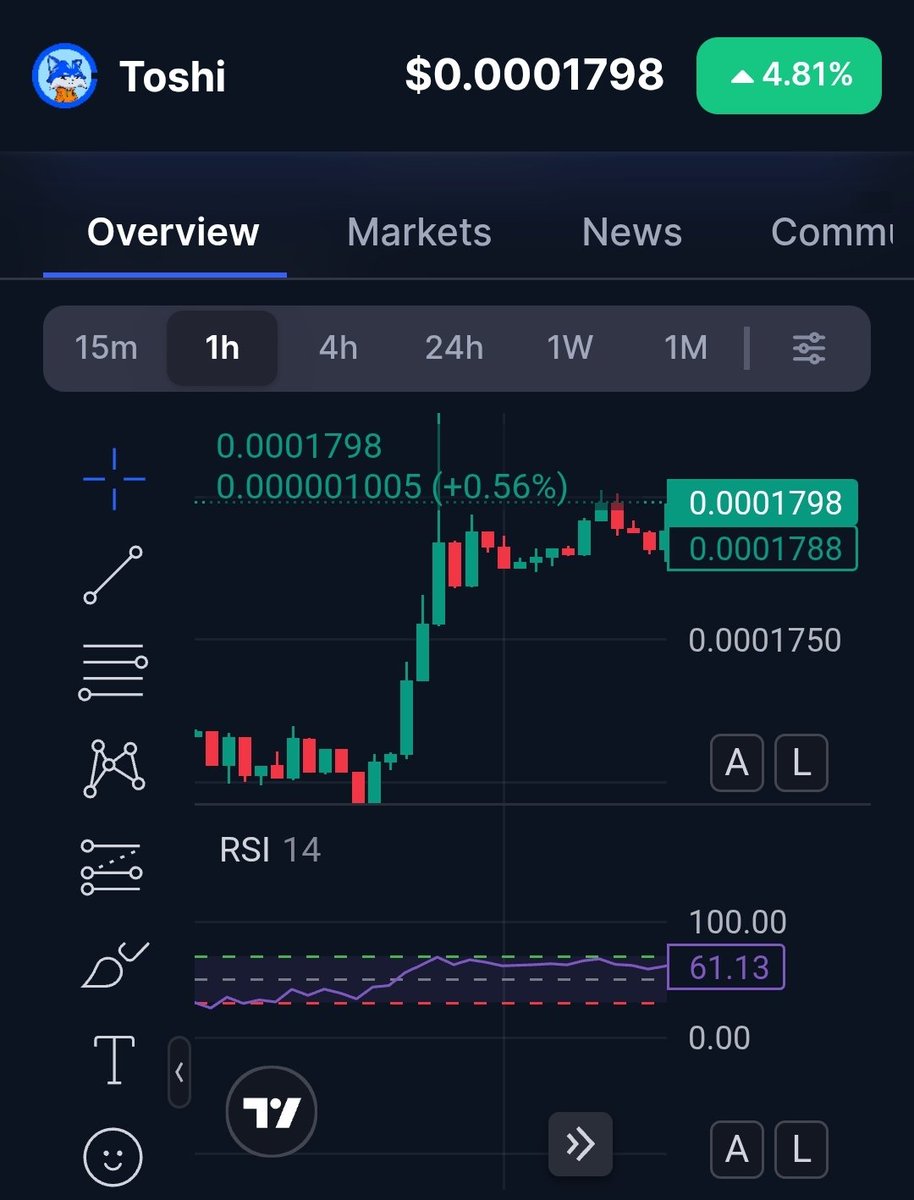Screen dimensions: 914x1200
Task: Select the 1h chart interval
Action: click(x=221, y=348)
